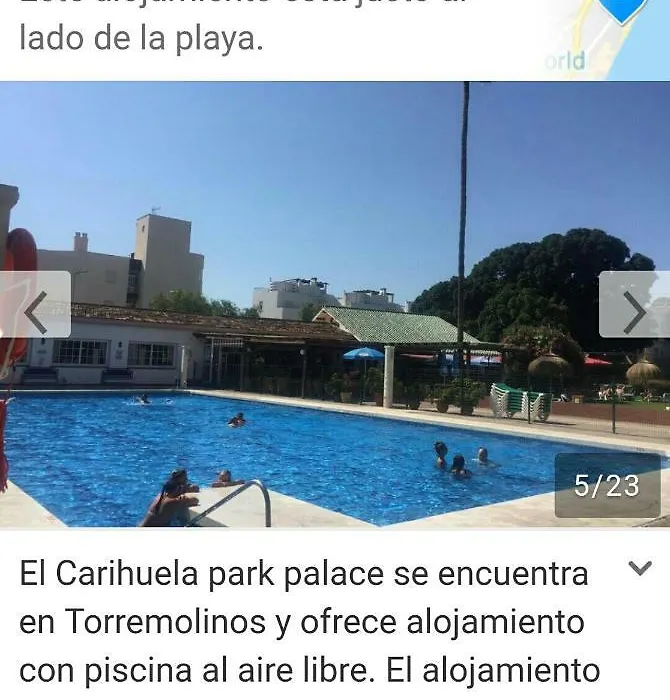Open the map preview
This screenshot has height=700, width=670.
[605, 40]
